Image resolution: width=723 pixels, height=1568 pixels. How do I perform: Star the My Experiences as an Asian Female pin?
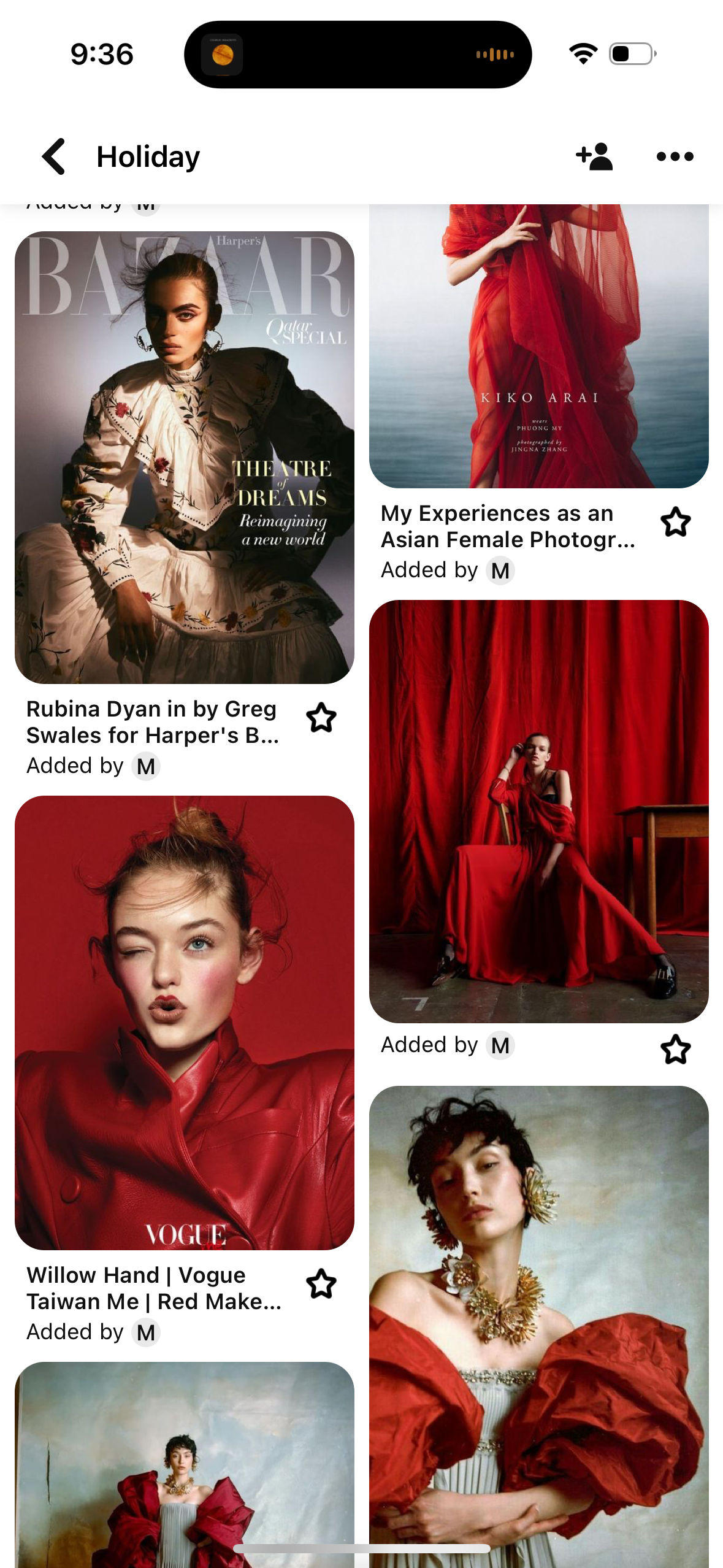point(675,522)
